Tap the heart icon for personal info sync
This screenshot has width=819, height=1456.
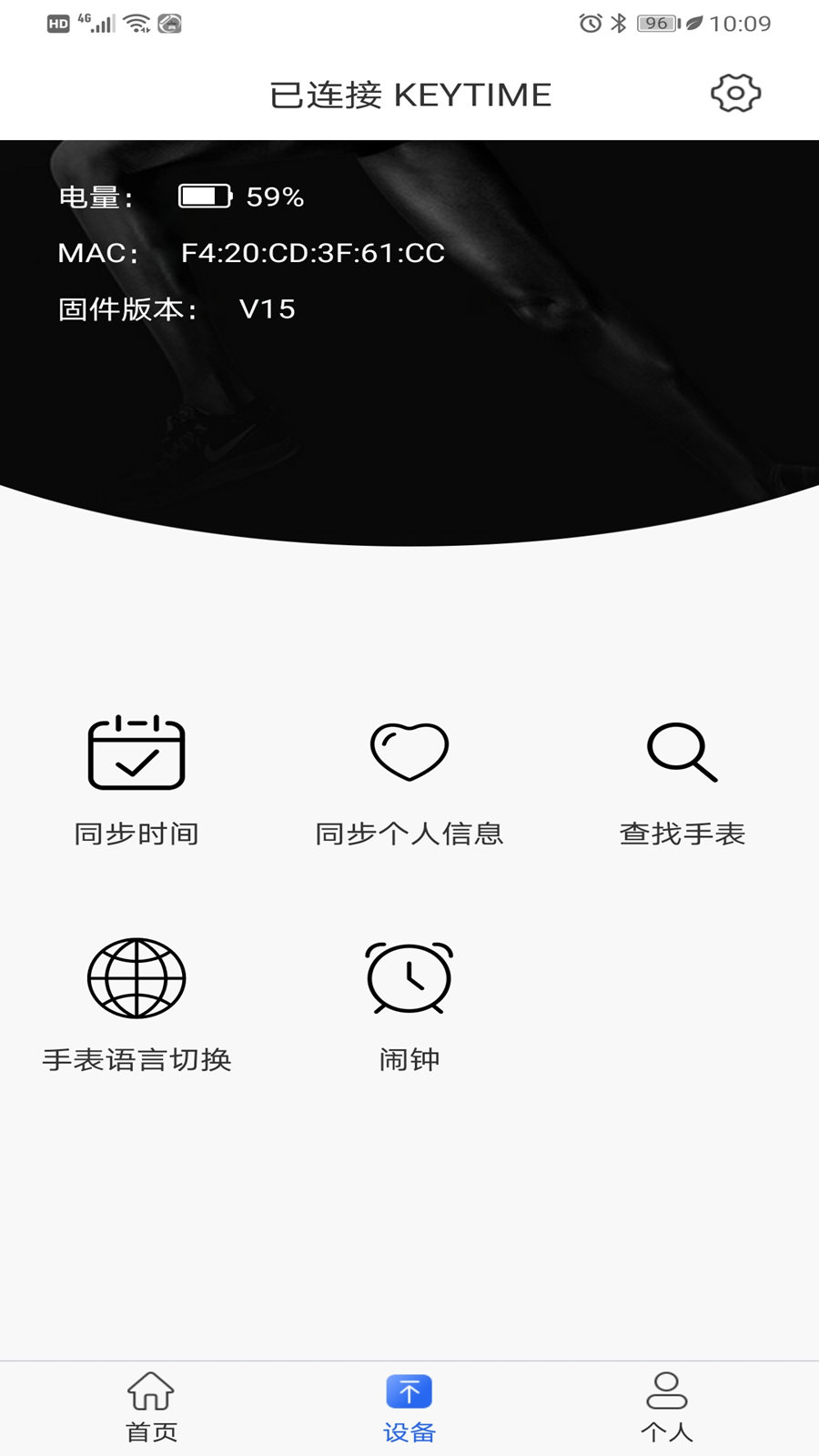409,750
